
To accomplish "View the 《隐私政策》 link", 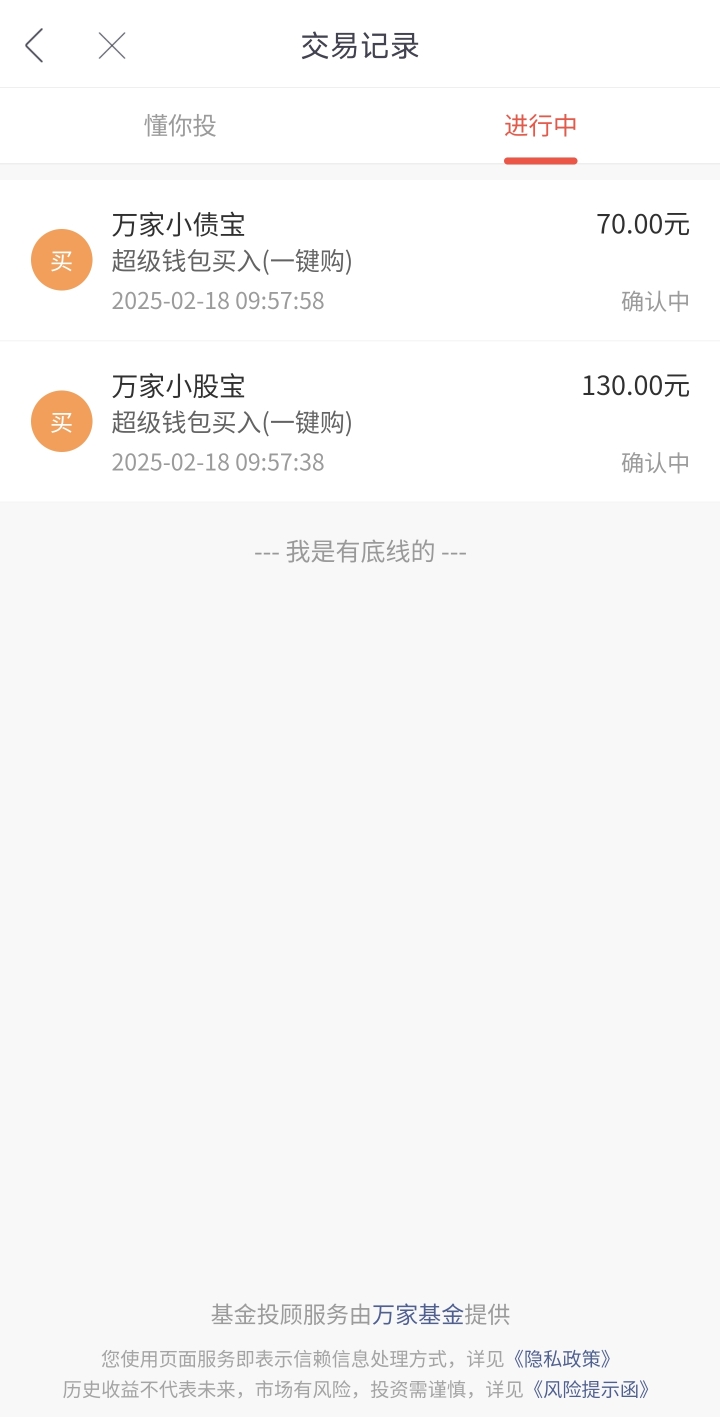I will click(x=561, y=1359).
